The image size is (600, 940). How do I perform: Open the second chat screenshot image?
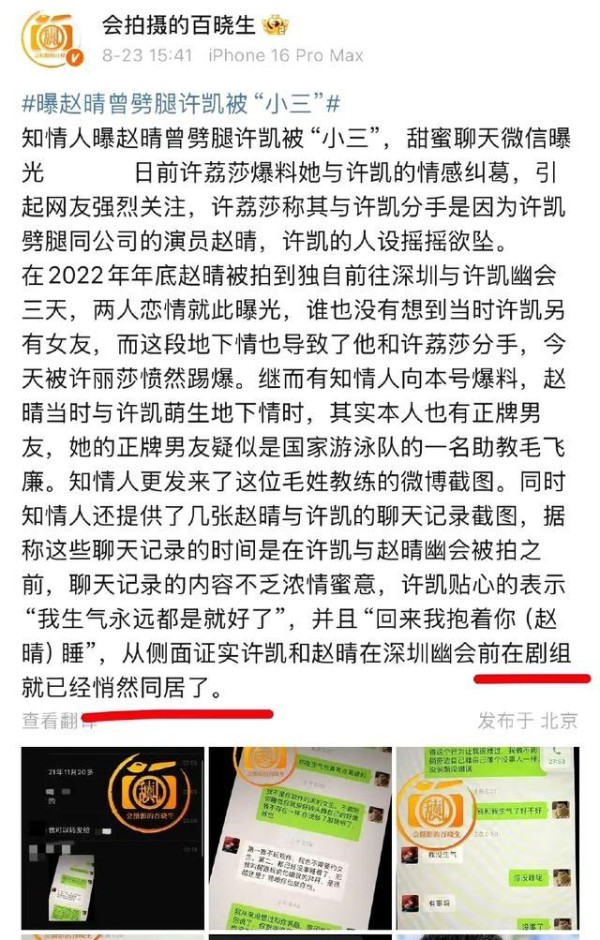[299, 838]
